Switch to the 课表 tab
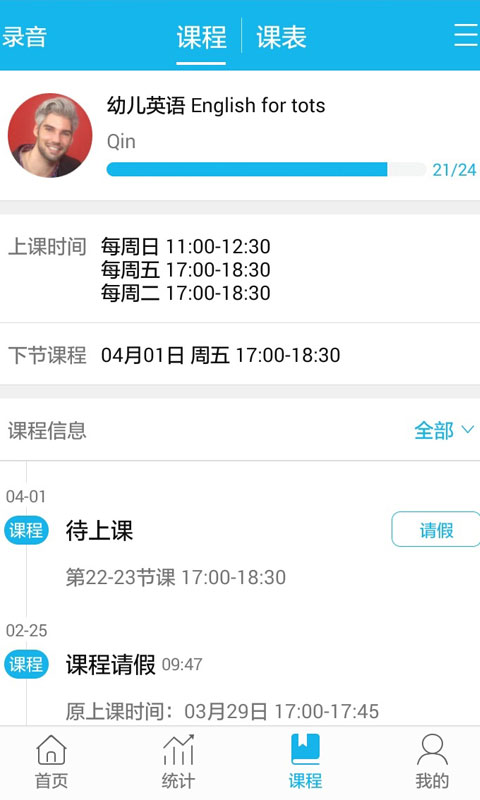The height and width of the screenshot is (800, 480). [281, 37]
